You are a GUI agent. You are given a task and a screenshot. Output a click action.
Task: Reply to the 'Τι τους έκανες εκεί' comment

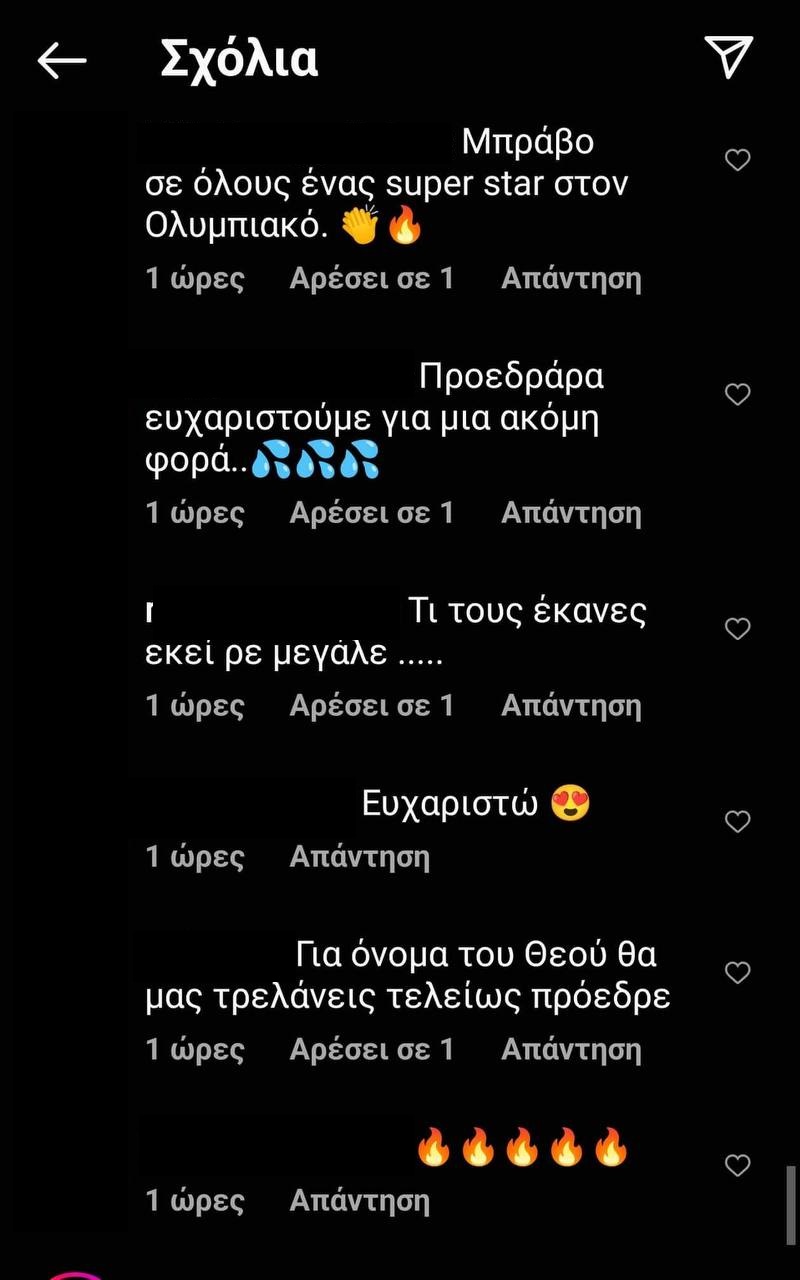570,706
